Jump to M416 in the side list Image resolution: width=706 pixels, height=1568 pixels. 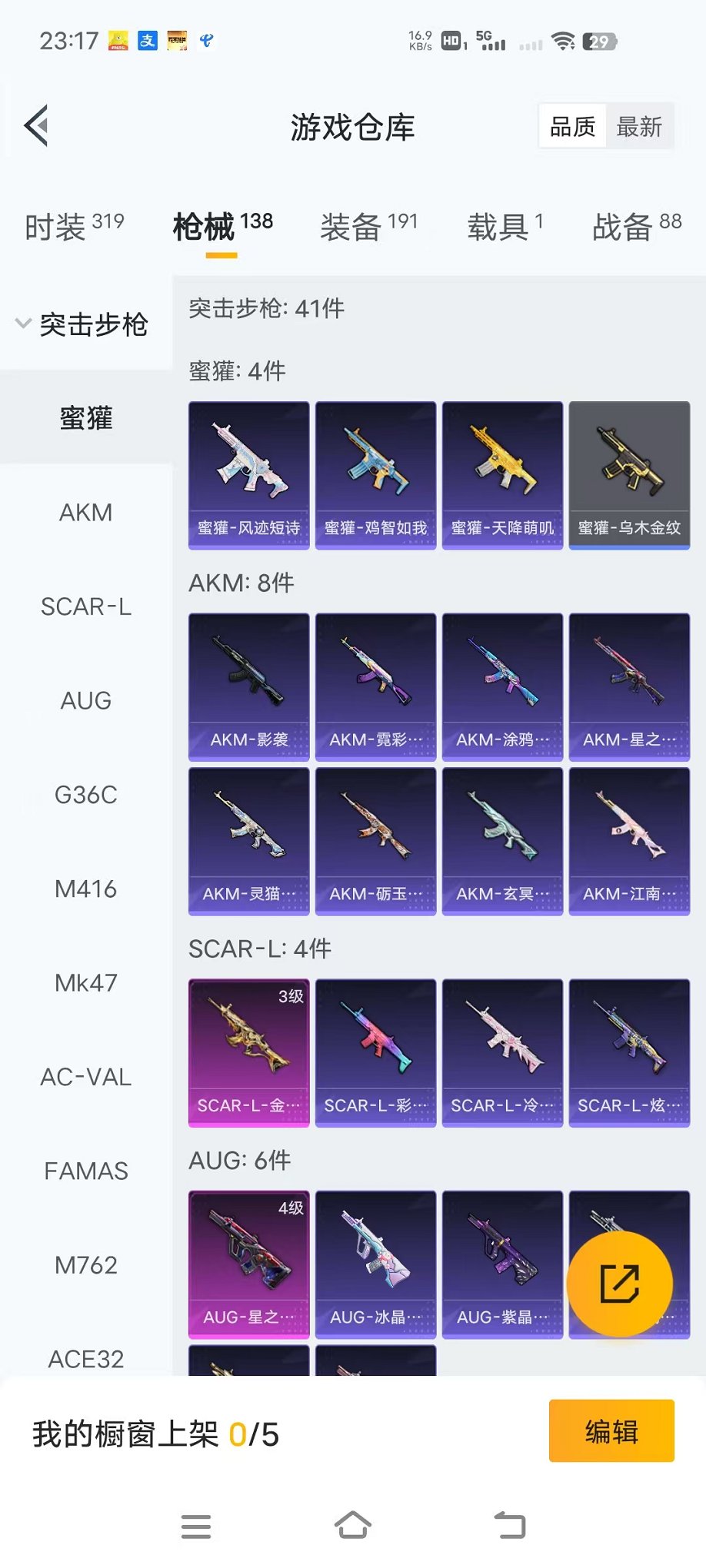tap(85, 889)
